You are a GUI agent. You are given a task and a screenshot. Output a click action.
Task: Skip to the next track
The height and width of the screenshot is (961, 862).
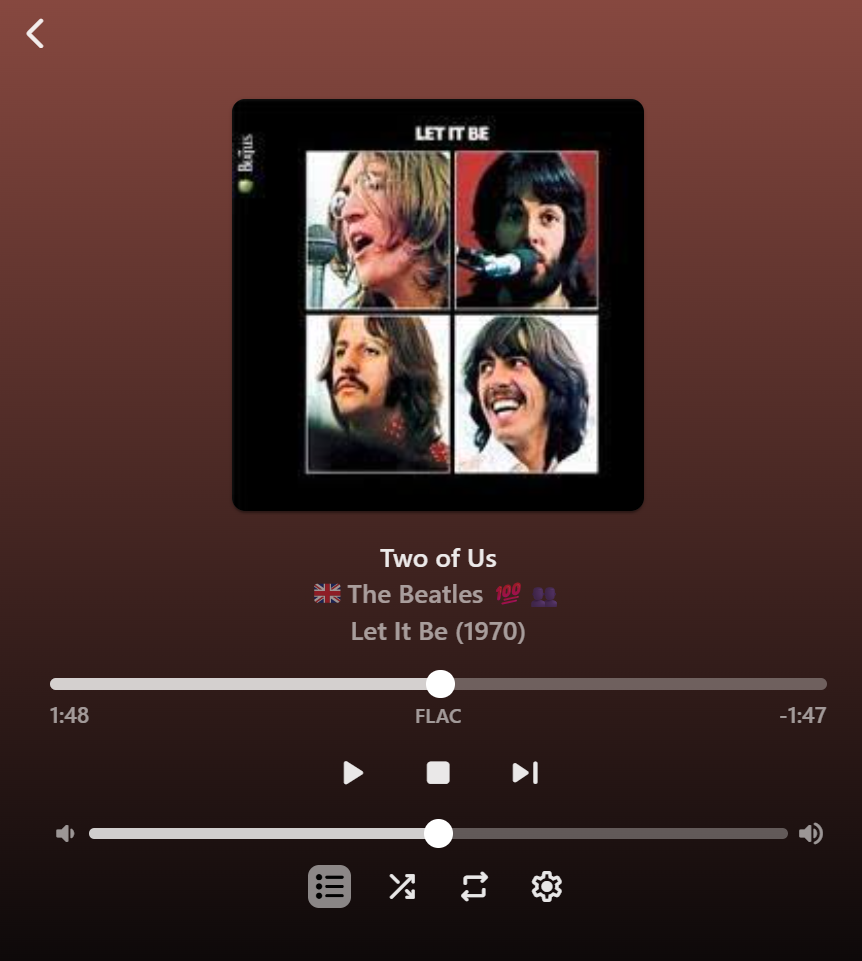[525, 773]
